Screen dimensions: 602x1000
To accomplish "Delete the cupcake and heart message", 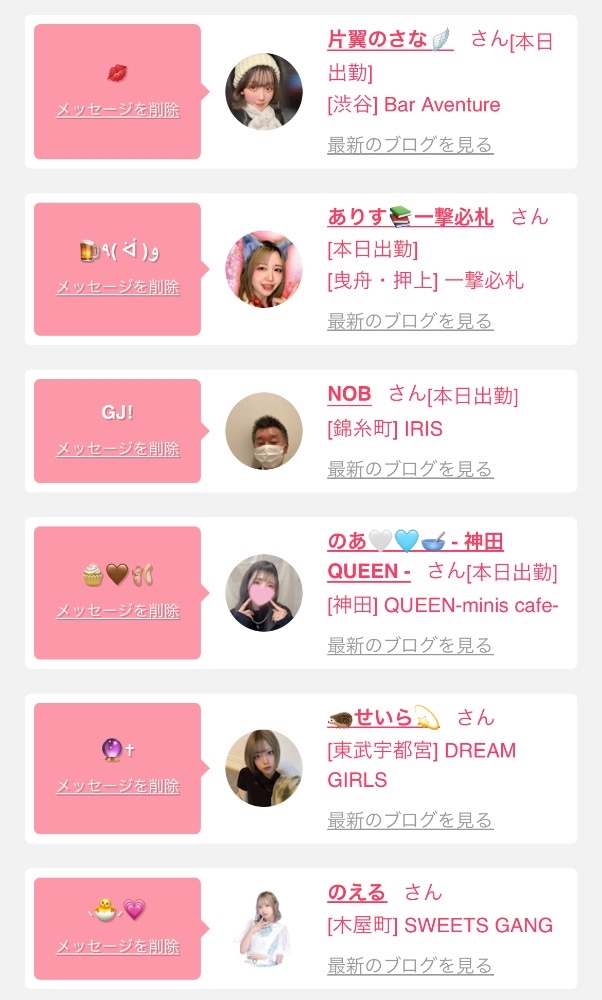I will [x=118, y=611].
